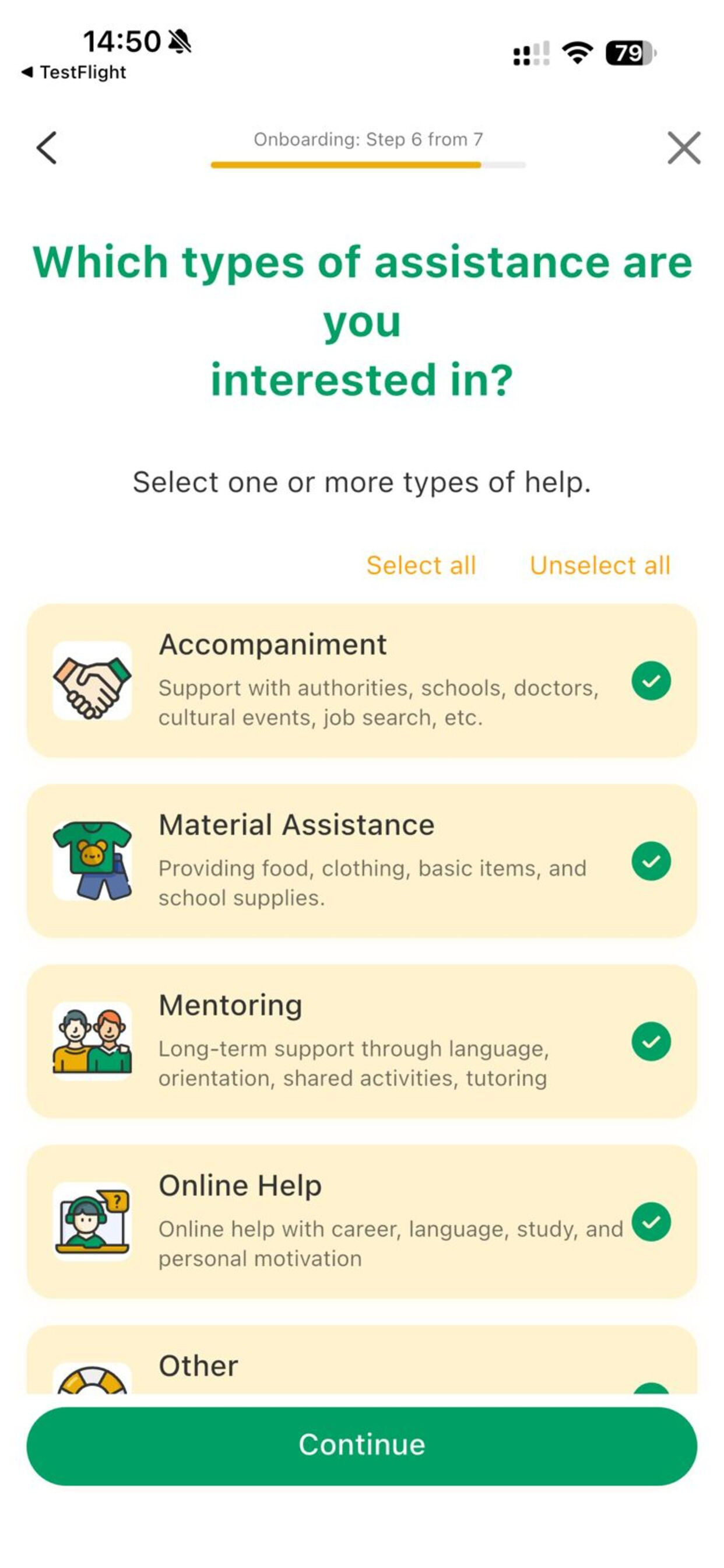Uncheck the Online Help option

click(x=651, y=1221)
